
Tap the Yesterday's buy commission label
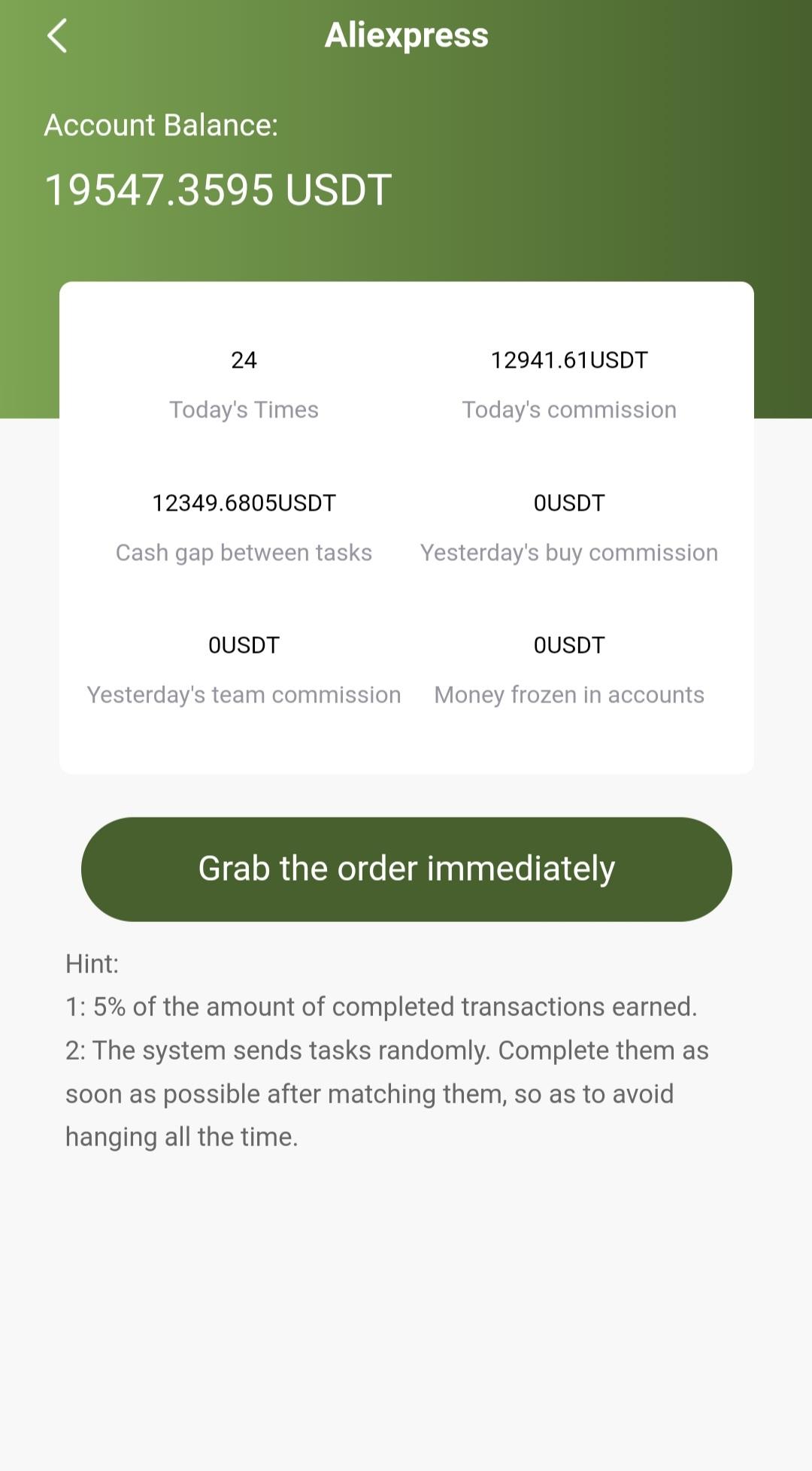(569, 553)
